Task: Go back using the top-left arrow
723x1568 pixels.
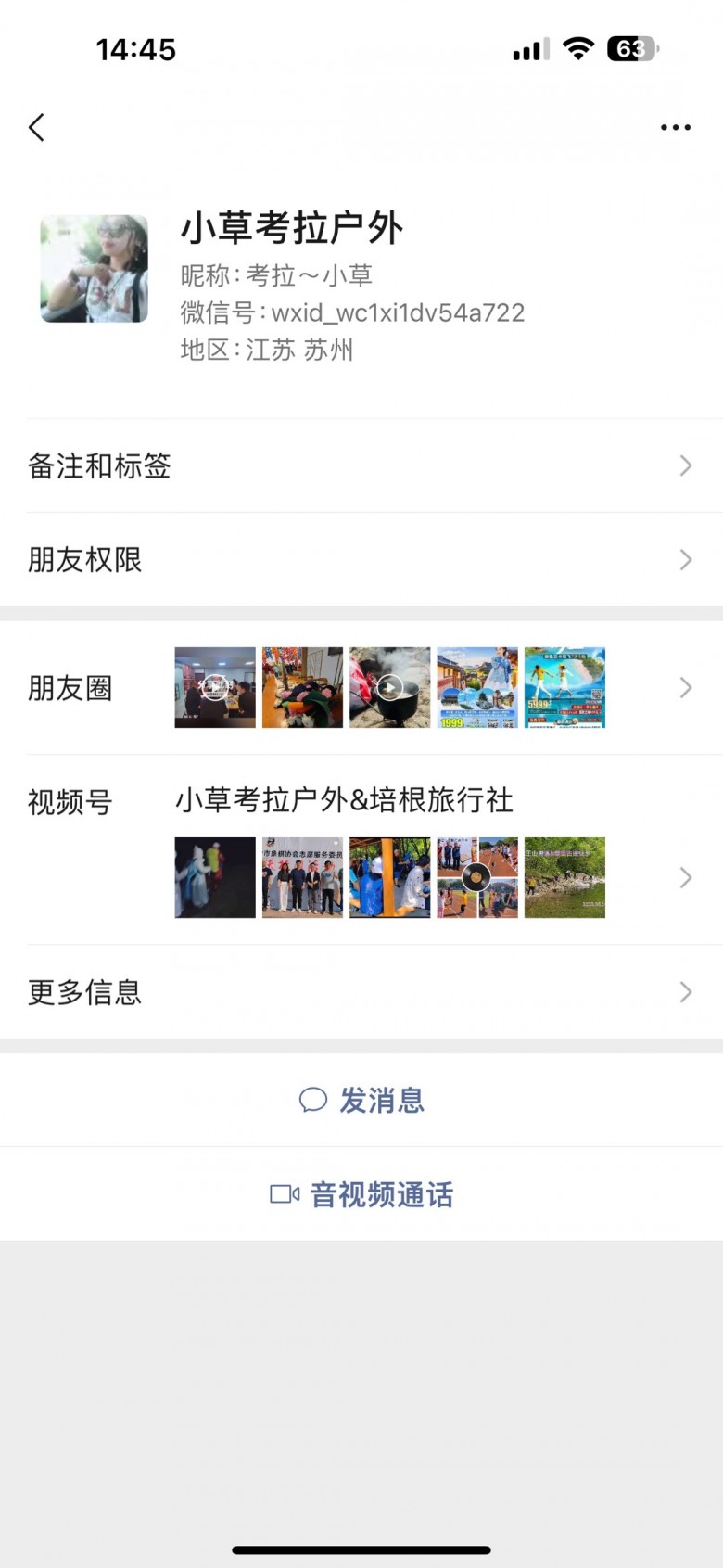Action: [x=37, y=127]
